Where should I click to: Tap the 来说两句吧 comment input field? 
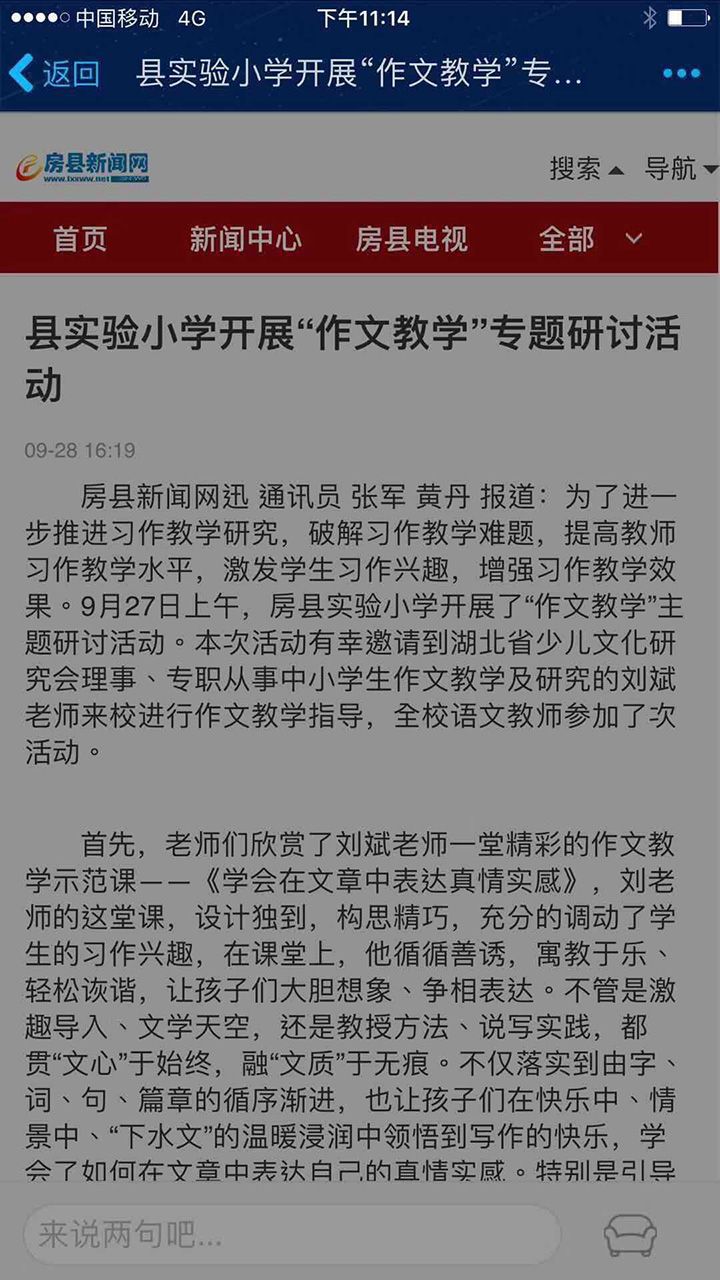292,1234
